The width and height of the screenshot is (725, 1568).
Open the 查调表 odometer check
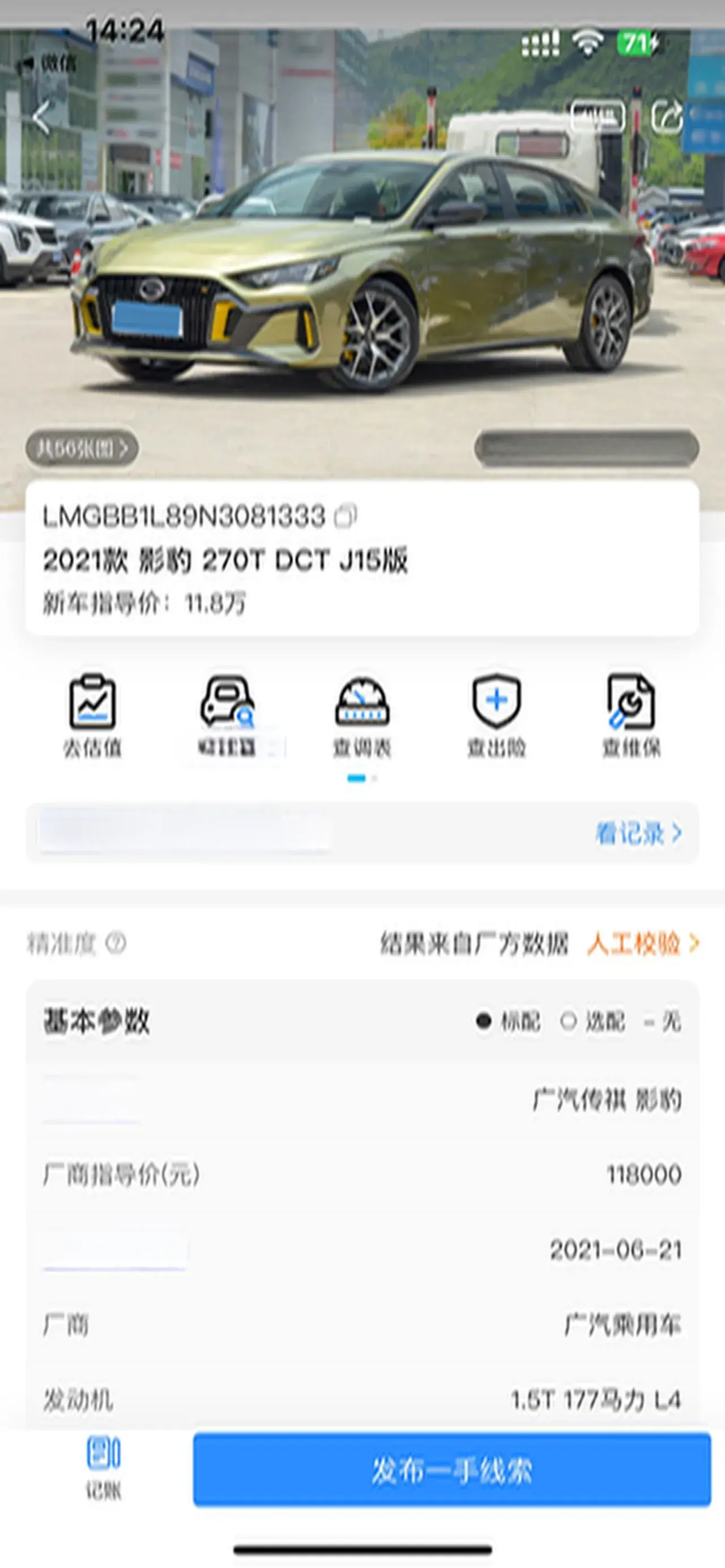[x=362, y=716]
